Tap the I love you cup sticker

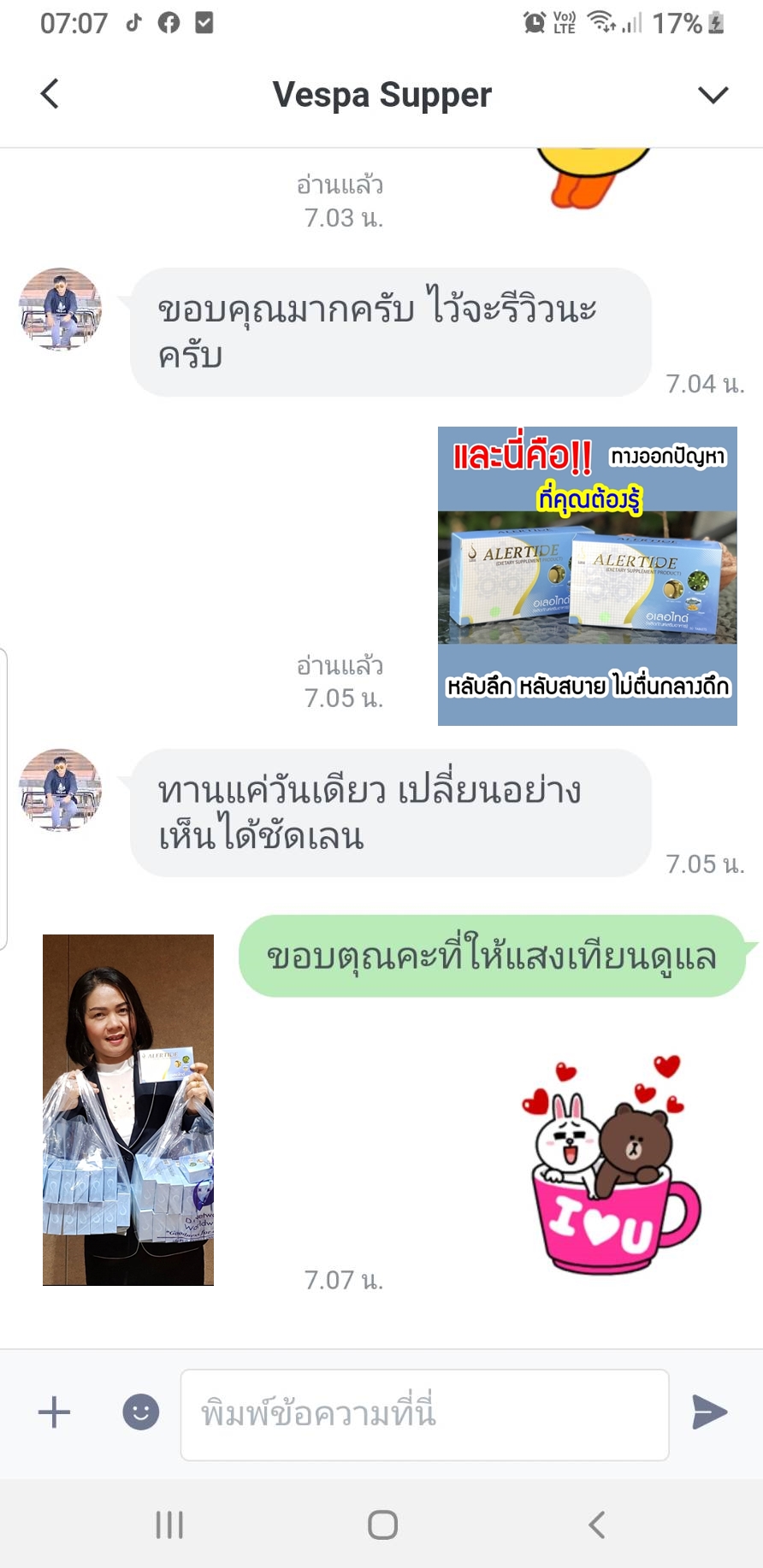tap(612, 1167)
